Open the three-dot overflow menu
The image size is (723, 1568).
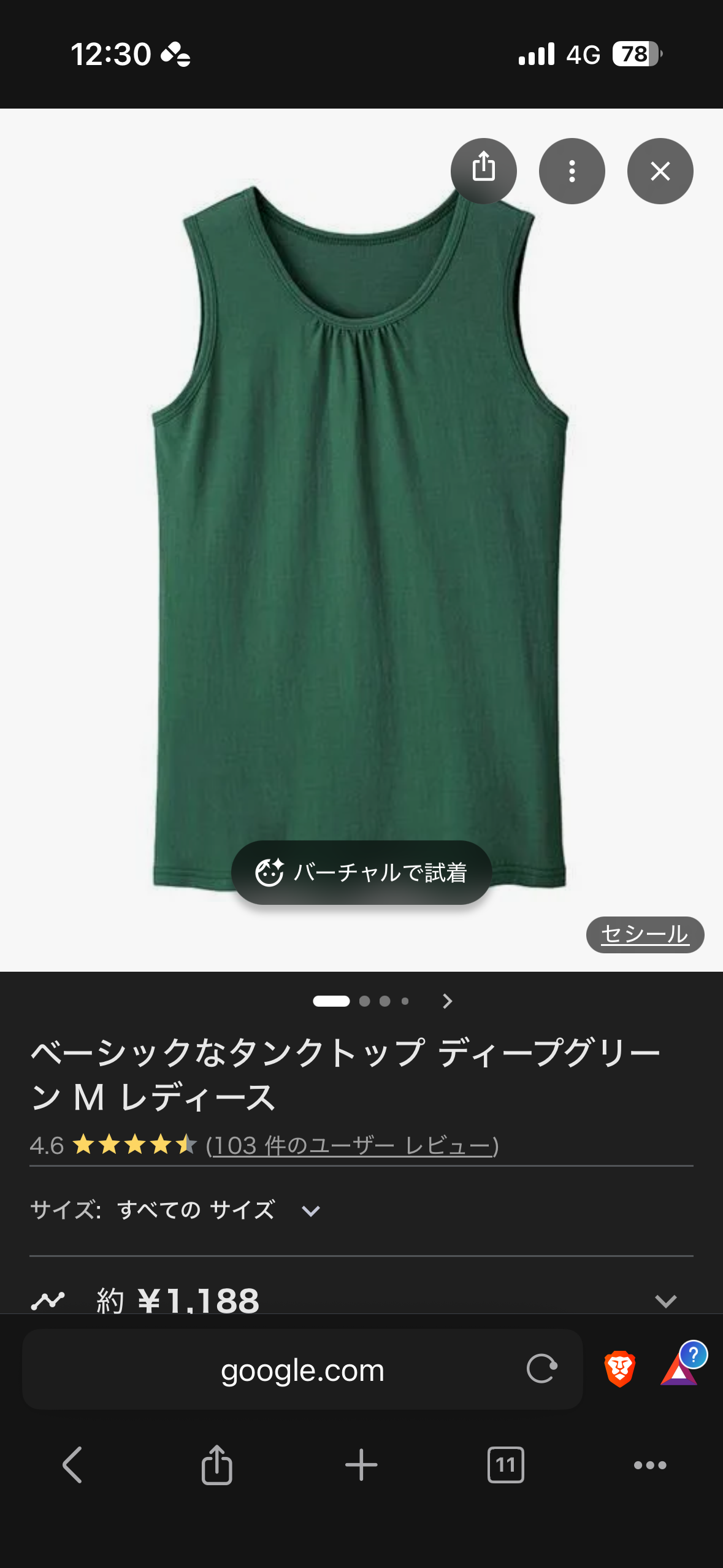coord(572,171)
